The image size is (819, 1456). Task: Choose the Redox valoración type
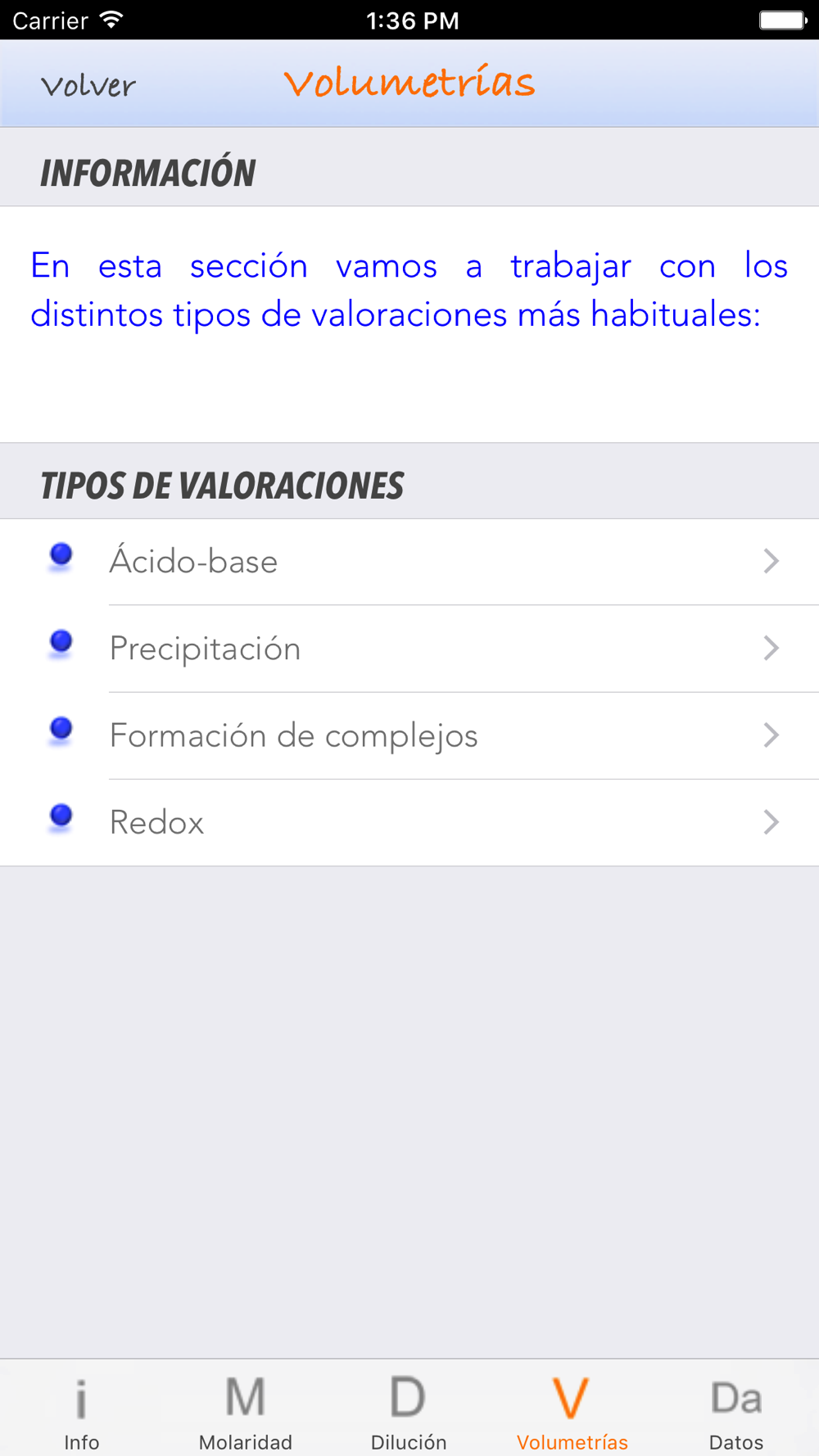(x=409, y=822)
